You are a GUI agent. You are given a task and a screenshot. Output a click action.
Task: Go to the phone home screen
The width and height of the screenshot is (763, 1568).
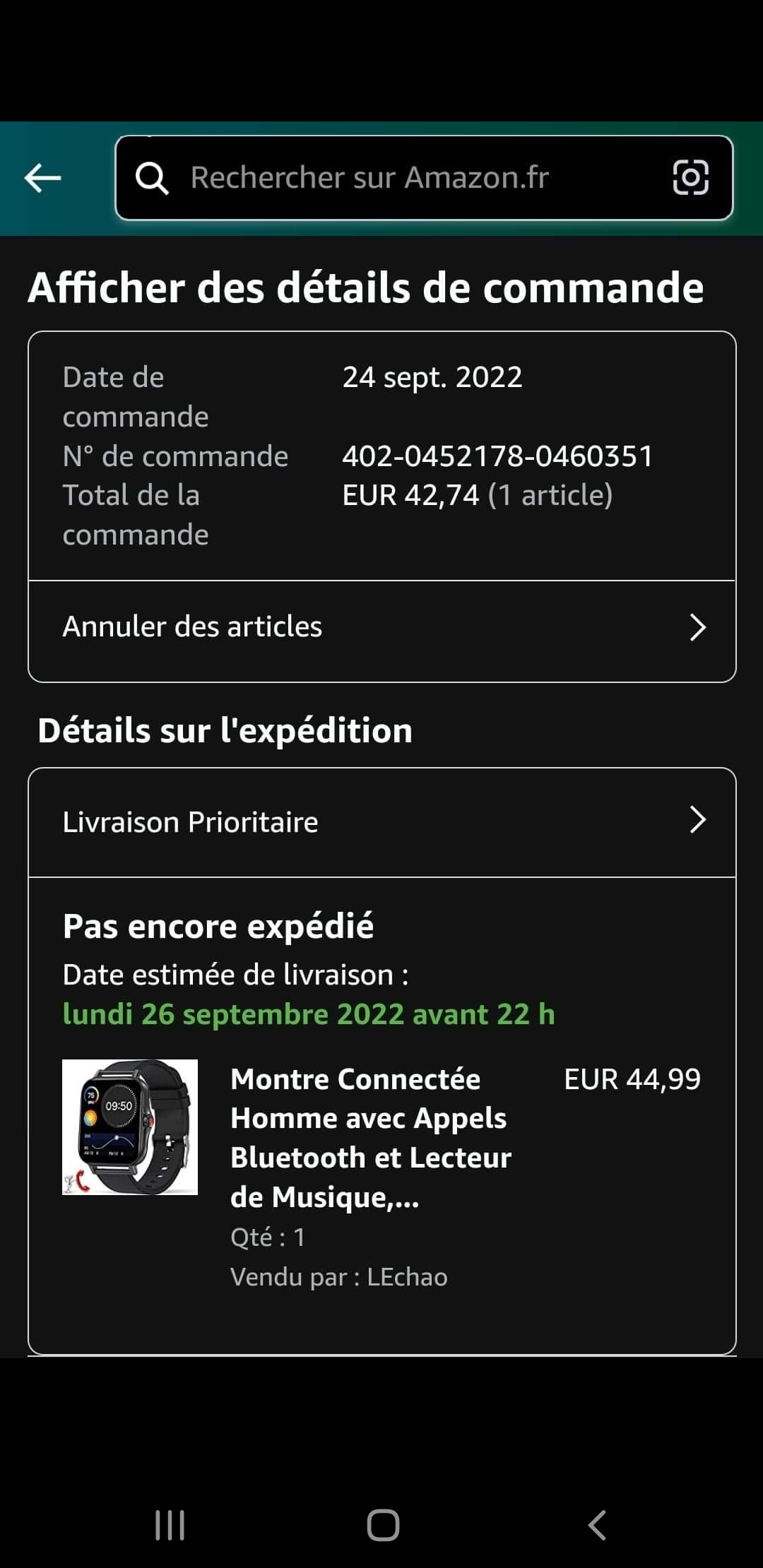(x=383, y=1525)
